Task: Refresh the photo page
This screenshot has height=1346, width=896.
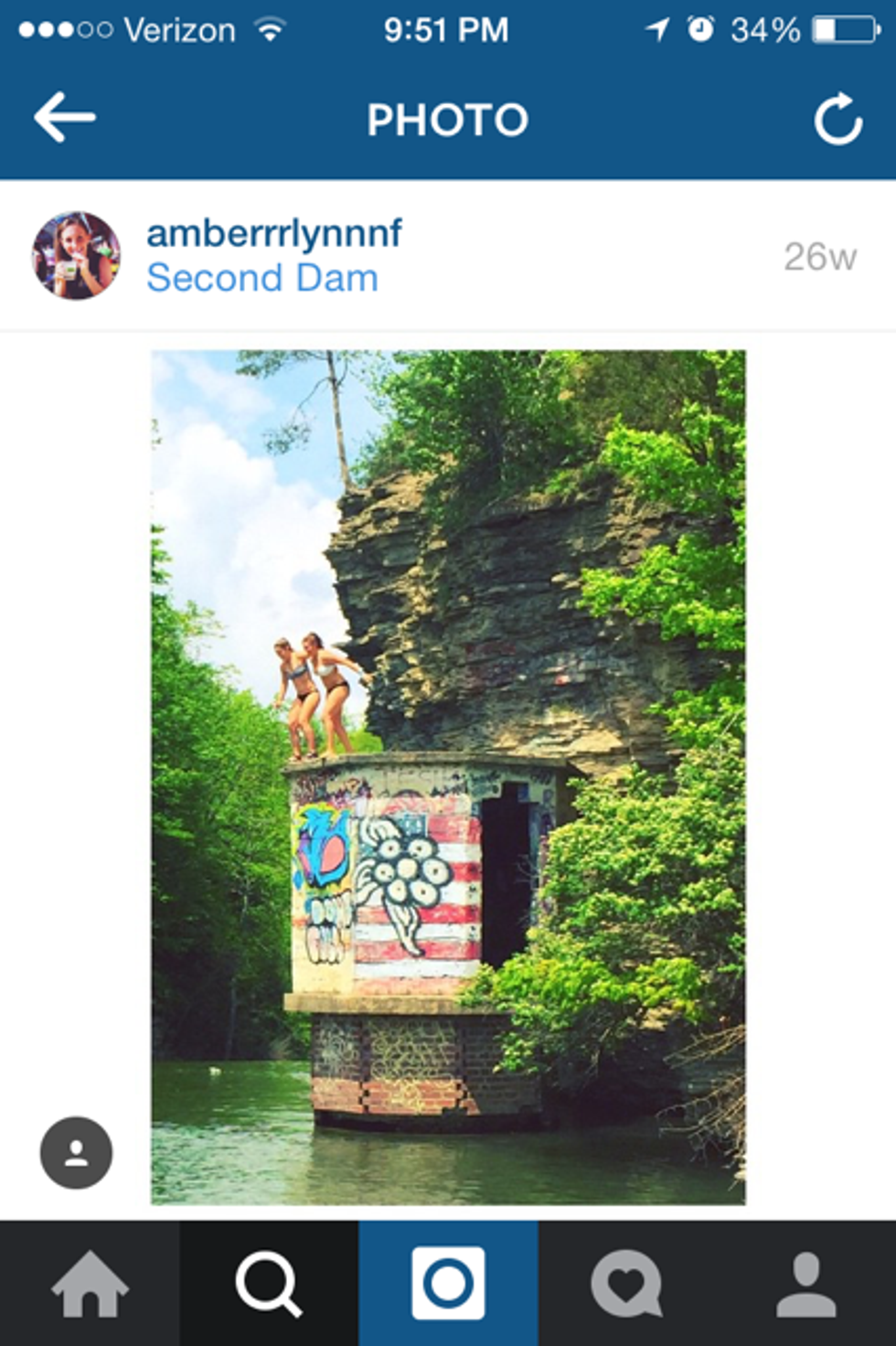Action: (x=837, y=119)
